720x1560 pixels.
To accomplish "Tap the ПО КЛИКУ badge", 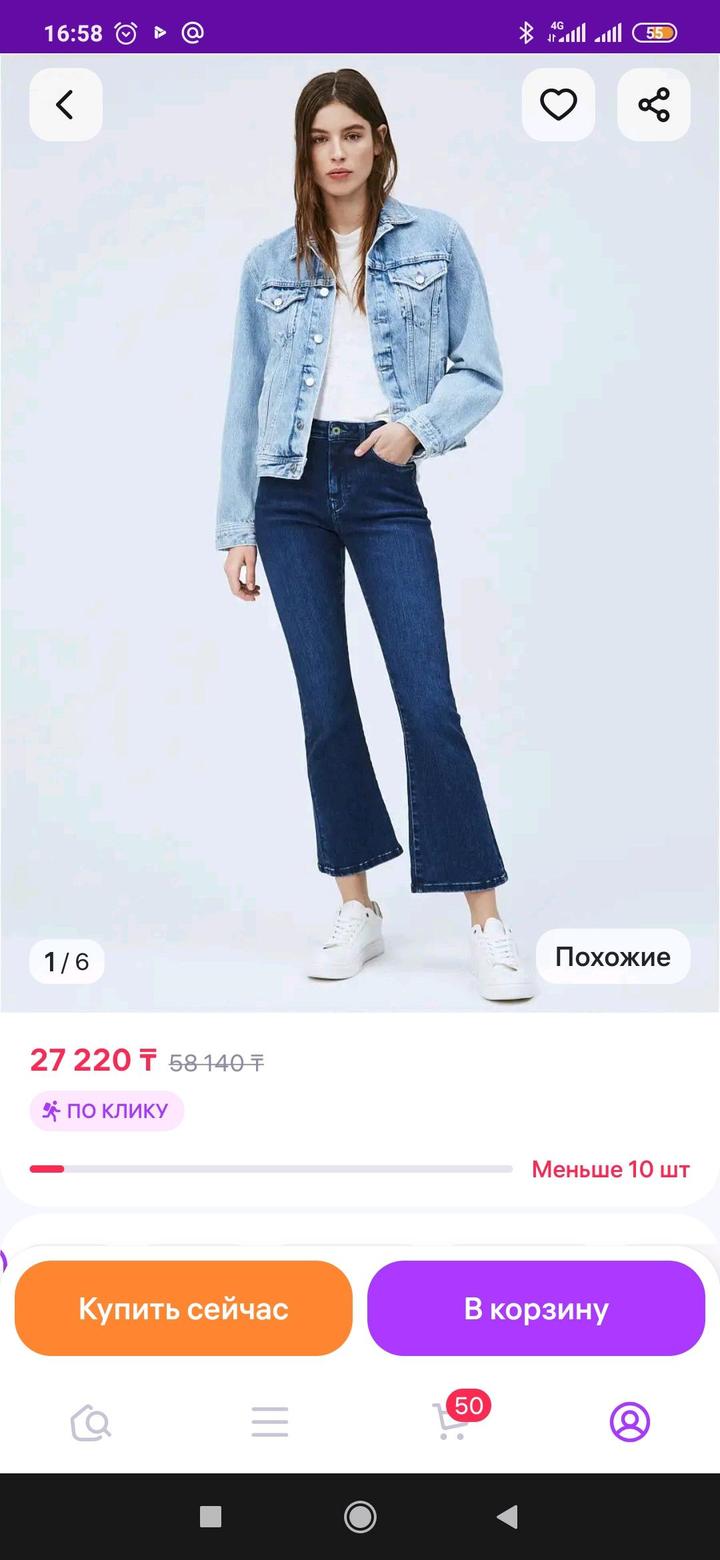I will (107, 1111).
